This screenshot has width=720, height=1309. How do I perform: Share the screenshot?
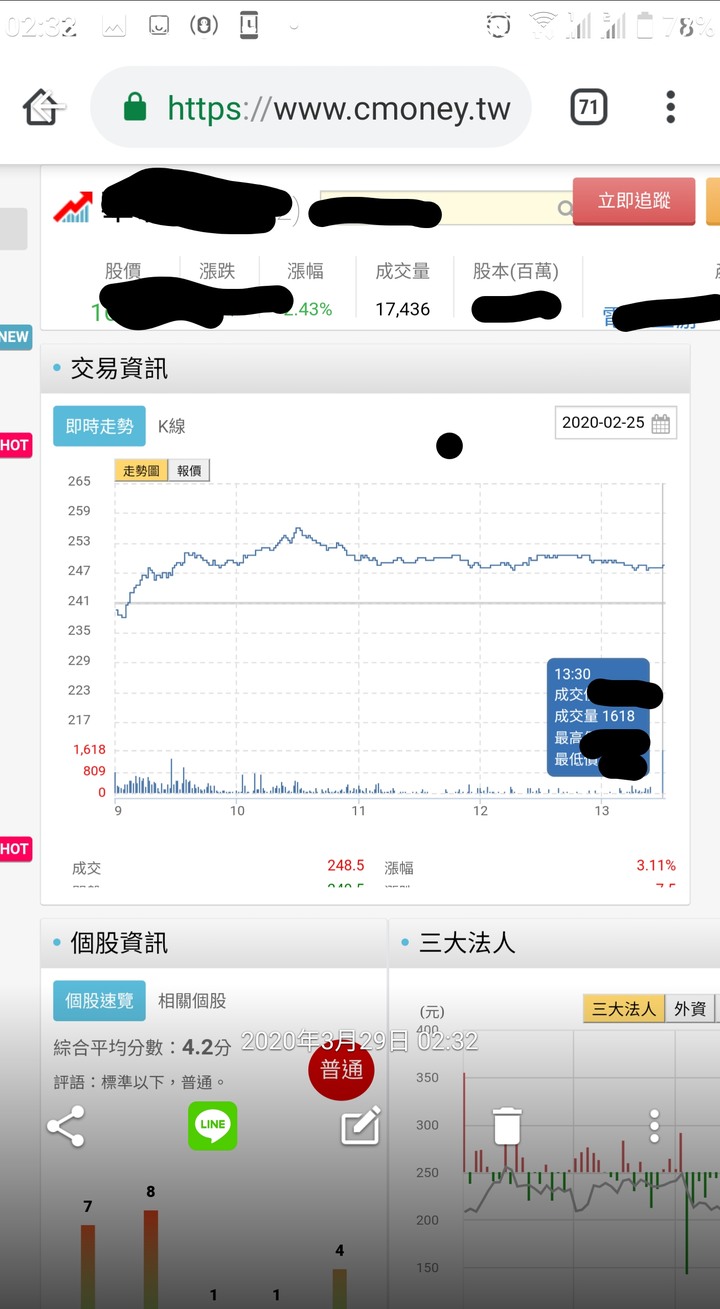66,1127
